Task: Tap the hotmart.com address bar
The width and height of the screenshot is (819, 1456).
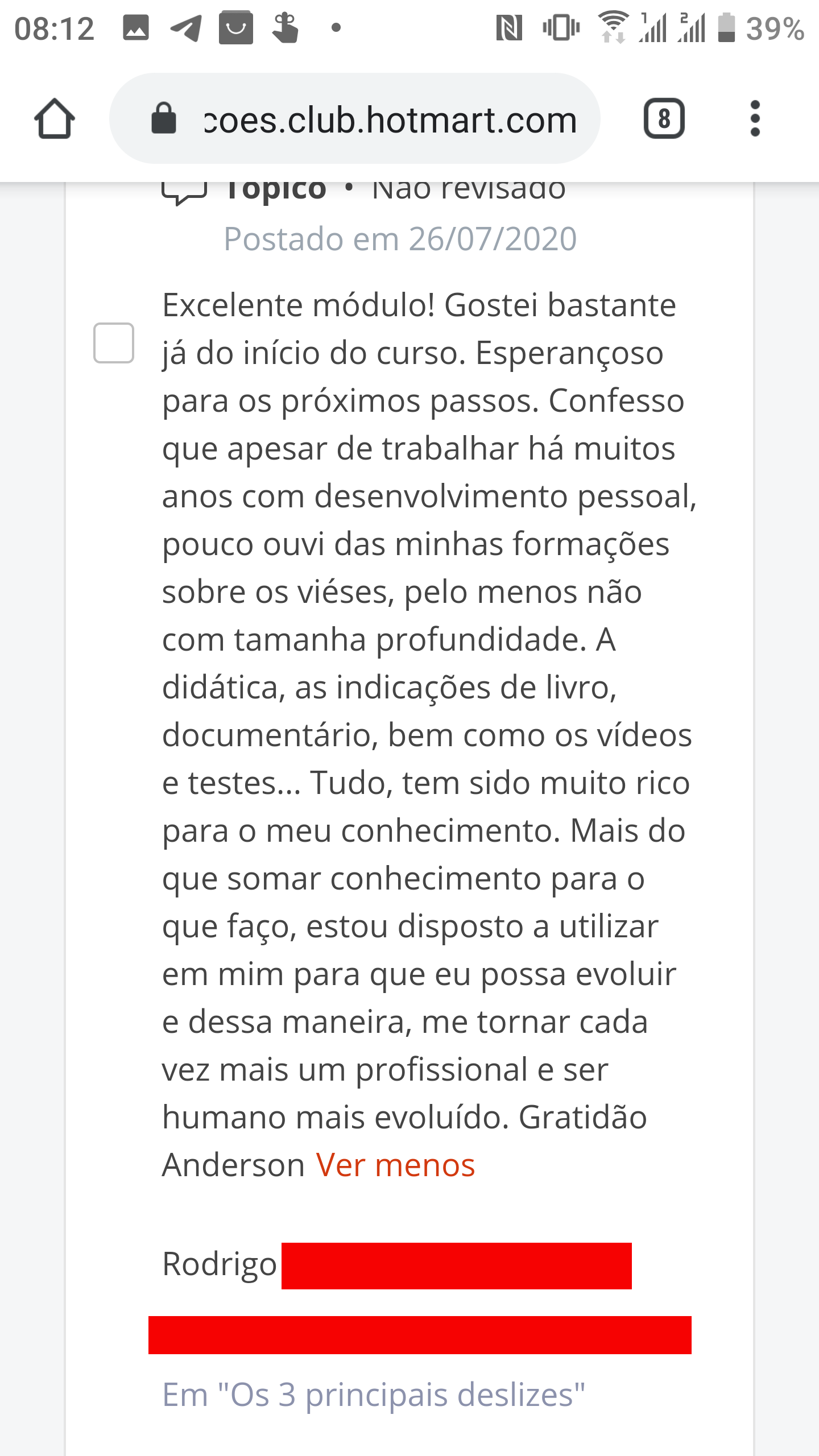Action: 354,119
